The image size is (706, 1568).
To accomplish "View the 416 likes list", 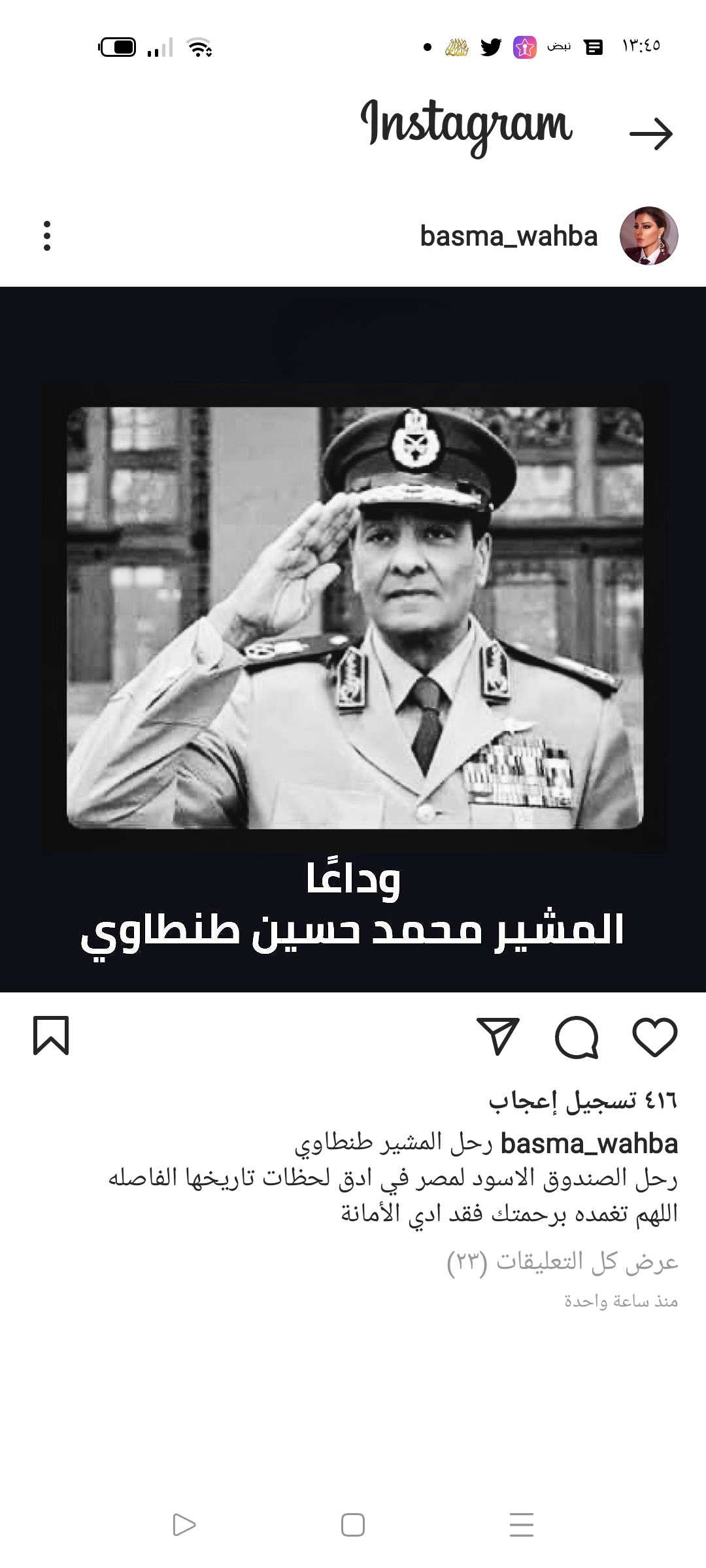I will pyautogui.click(x=583, y=1101).
